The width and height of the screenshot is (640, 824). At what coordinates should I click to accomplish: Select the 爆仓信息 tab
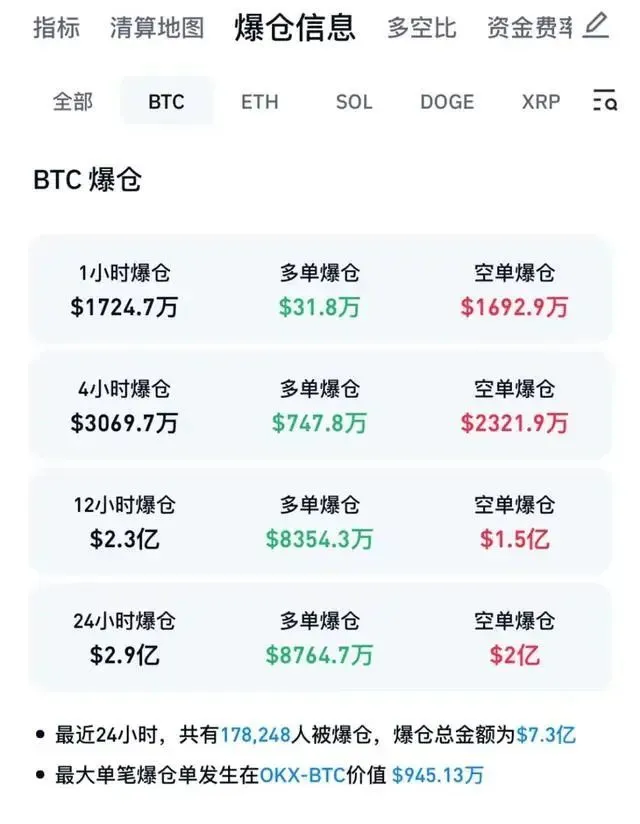[x=295, y=27]
